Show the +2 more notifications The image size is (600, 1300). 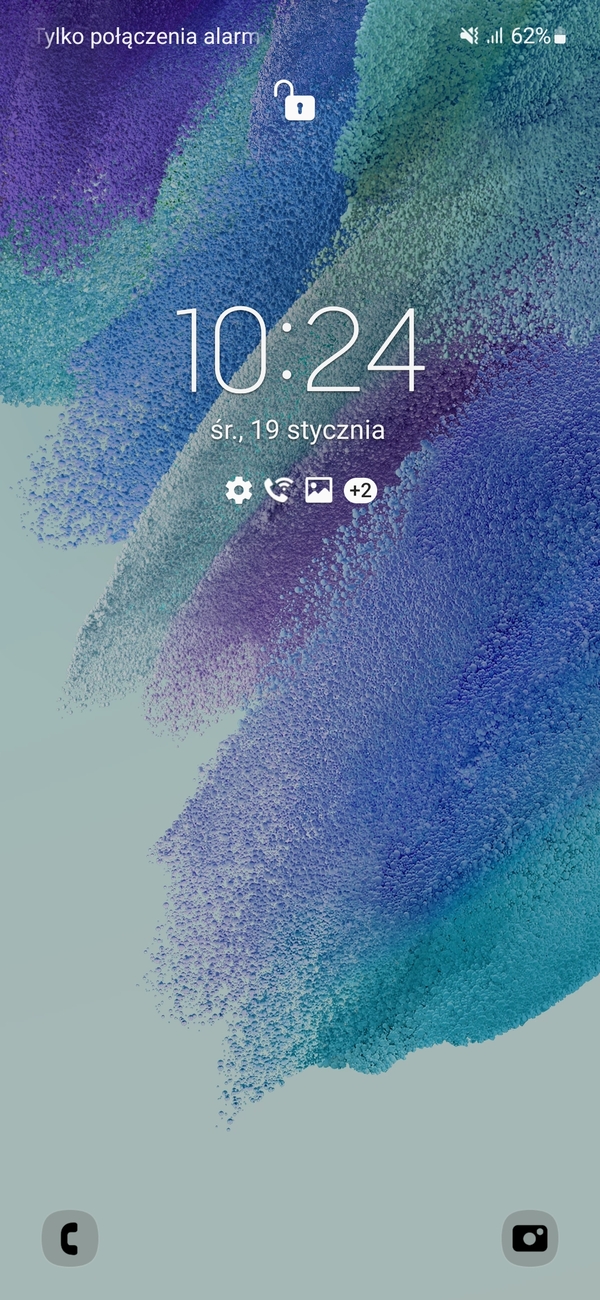coord(360,490)
